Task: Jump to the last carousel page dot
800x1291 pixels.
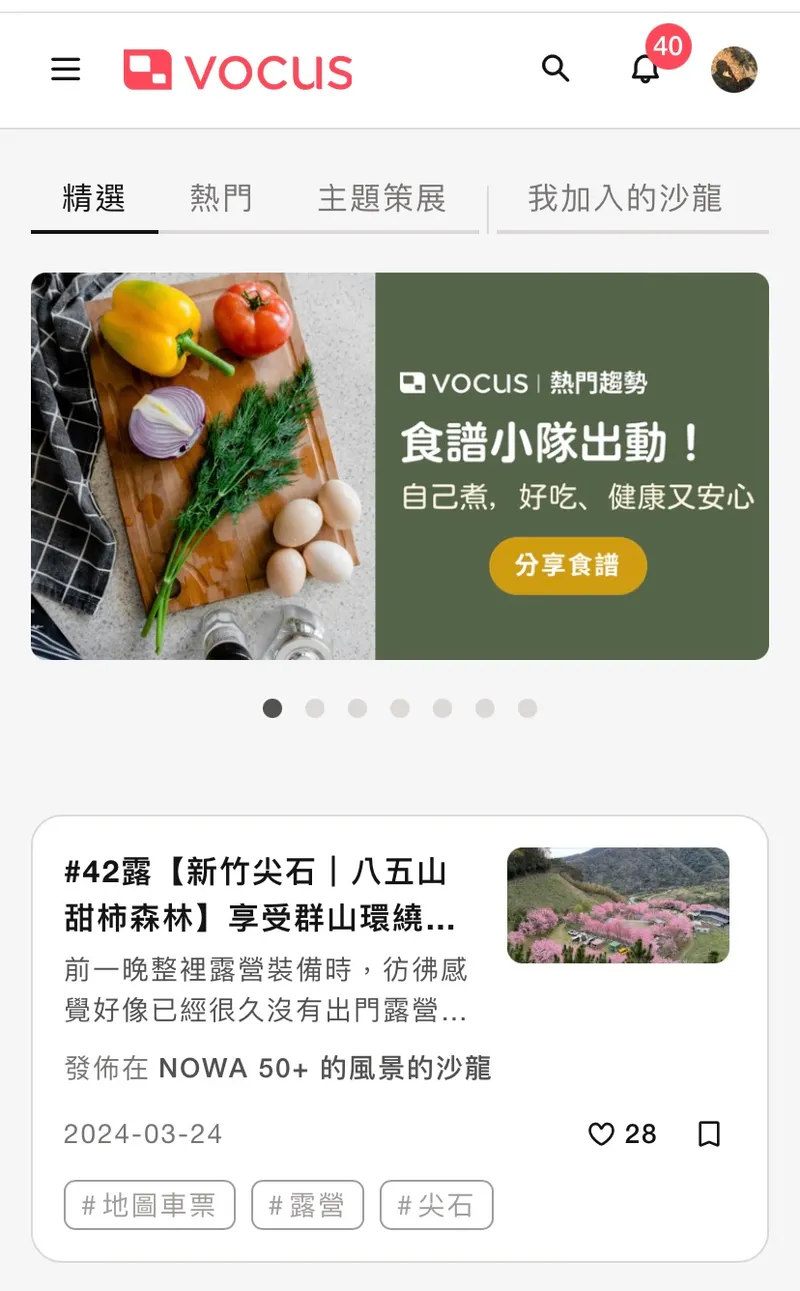Action: pyautogui.click(x=528, y=708)
